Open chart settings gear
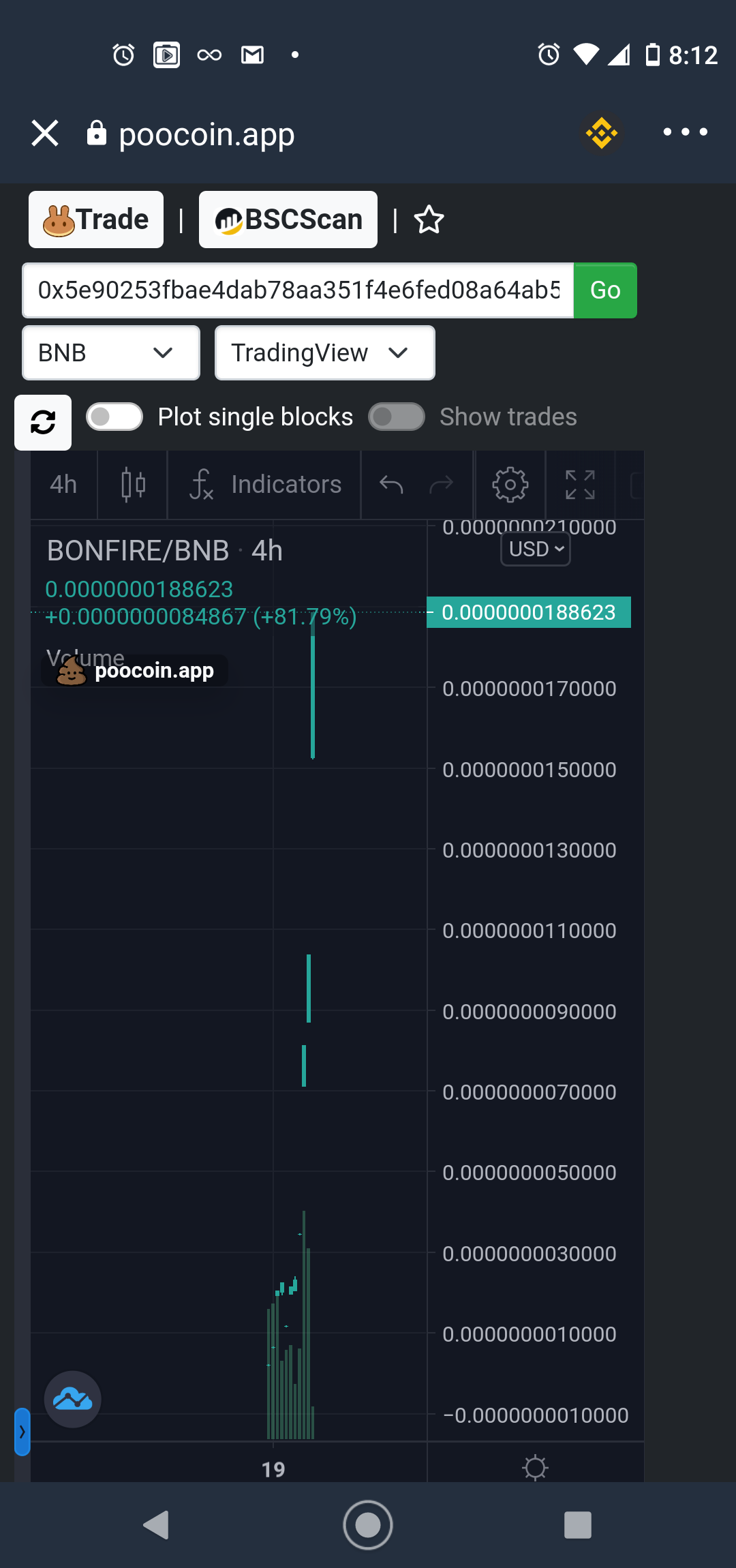This screenshot has height=1568, width=736. (x=510, y=484)
